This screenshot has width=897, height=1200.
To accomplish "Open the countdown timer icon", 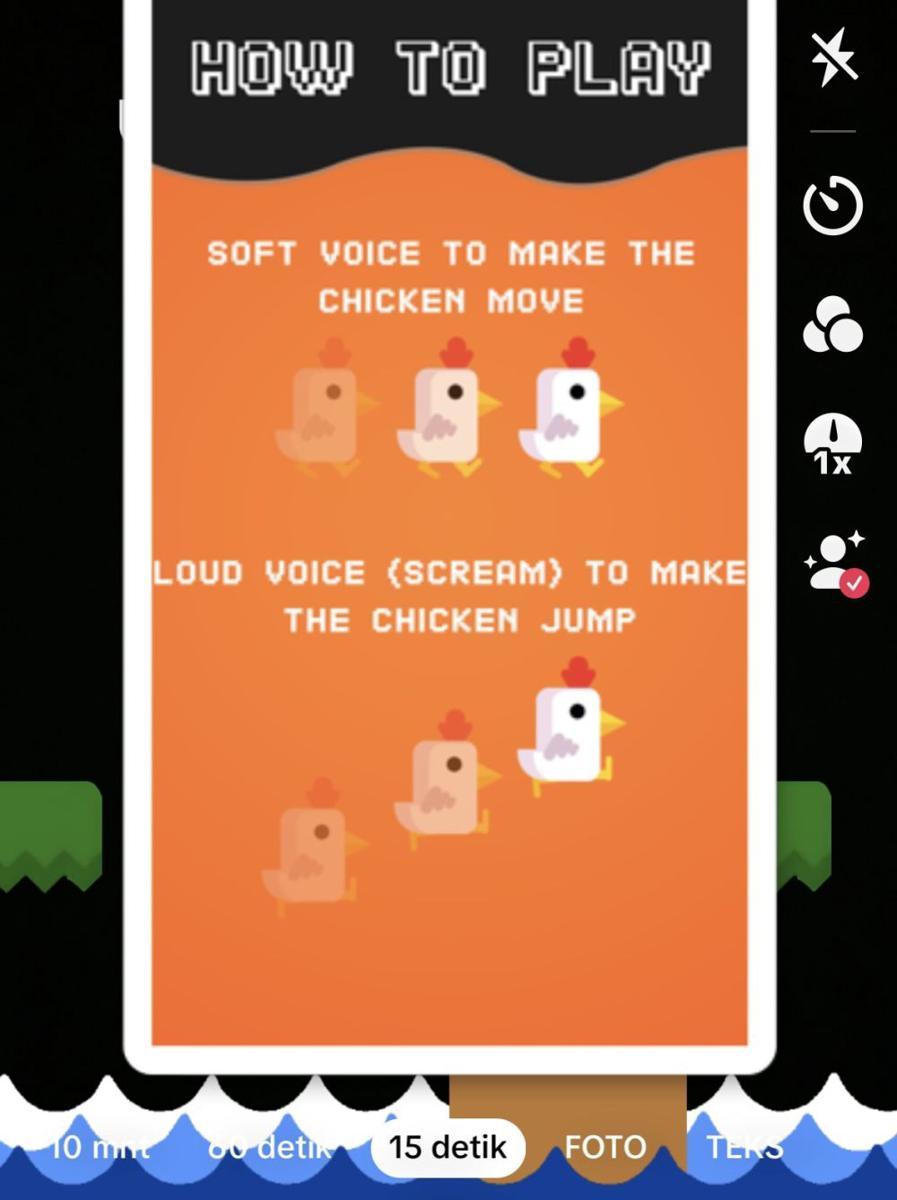I will (x=833, y=206).
